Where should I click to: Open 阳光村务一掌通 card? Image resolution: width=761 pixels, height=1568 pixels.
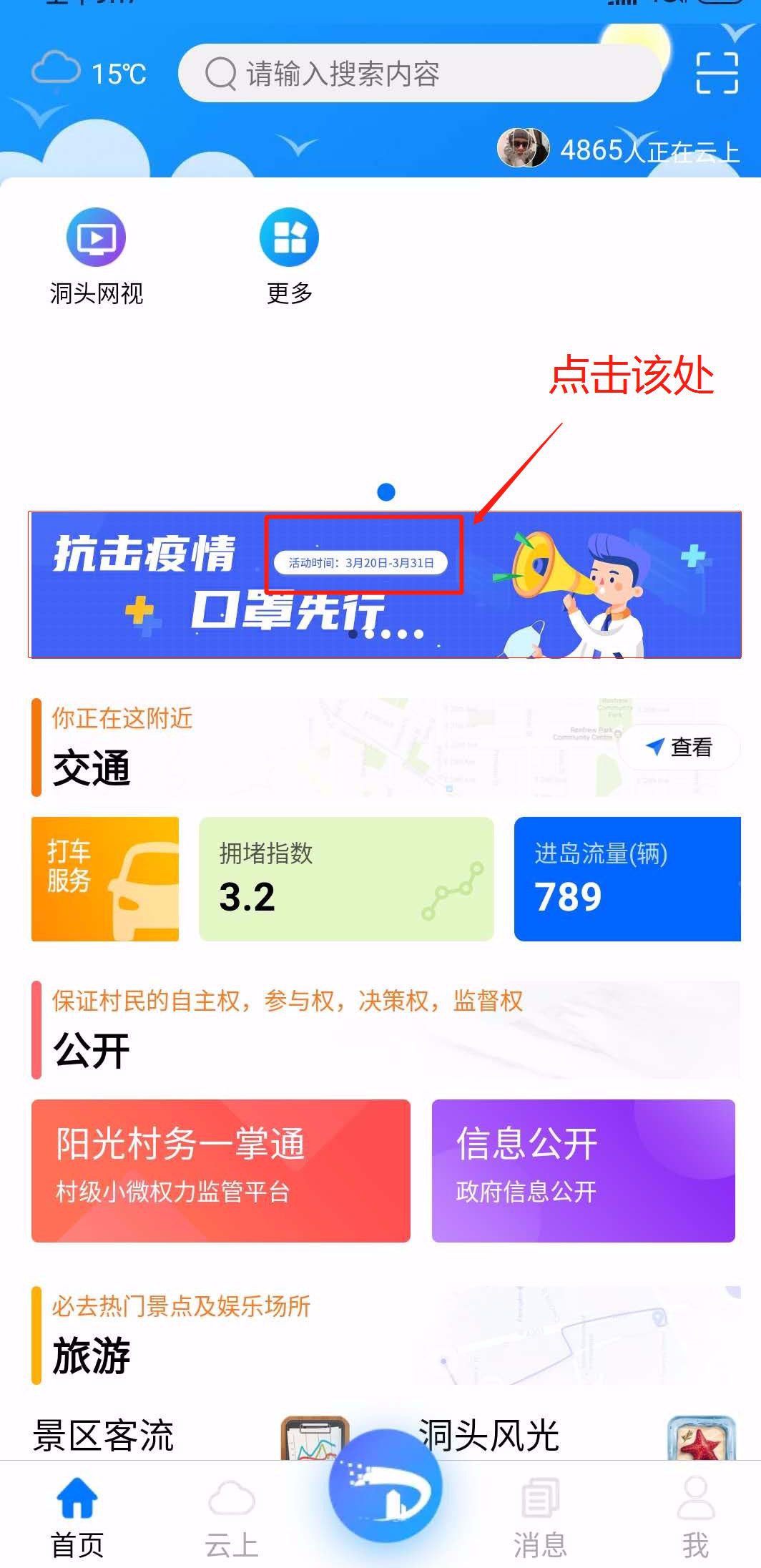(x=221, y=1170)
